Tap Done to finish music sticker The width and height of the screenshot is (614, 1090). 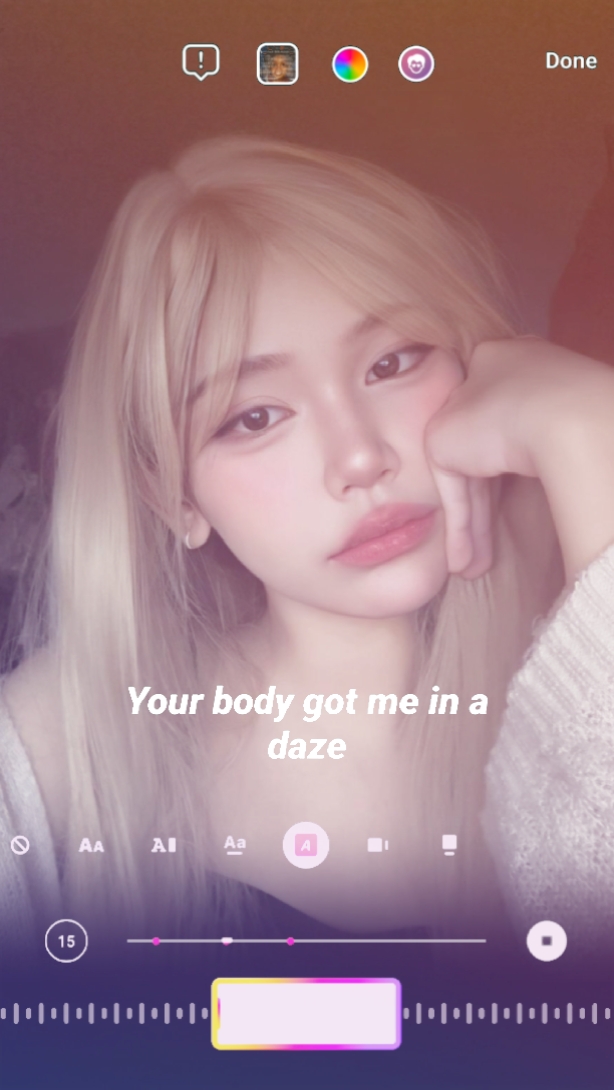570,61
